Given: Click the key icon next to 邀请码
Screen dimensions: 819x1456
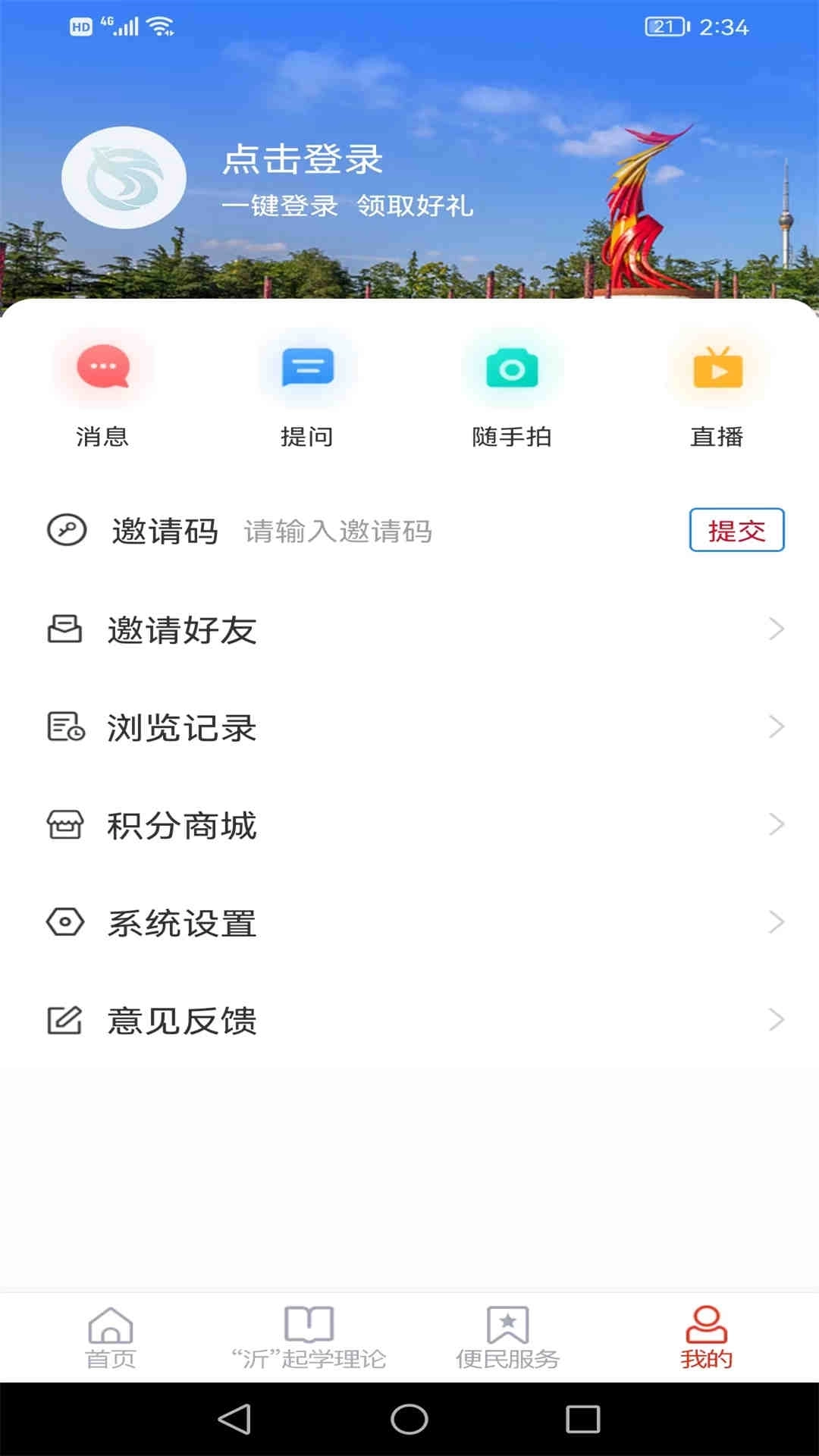Looking at the screenshot, I should click(67, 531).
